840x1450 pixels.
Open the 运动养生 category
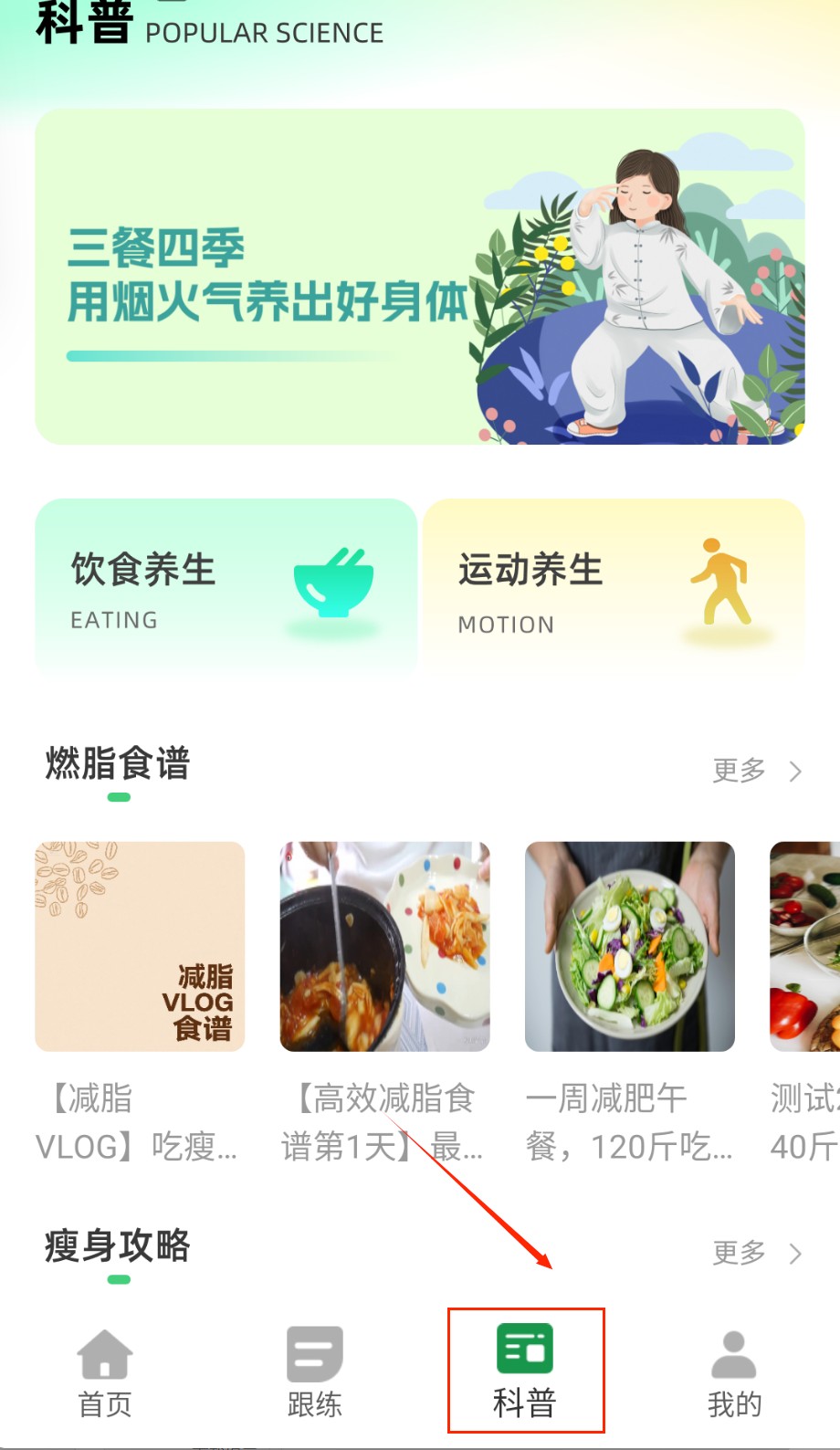point(614,586)
